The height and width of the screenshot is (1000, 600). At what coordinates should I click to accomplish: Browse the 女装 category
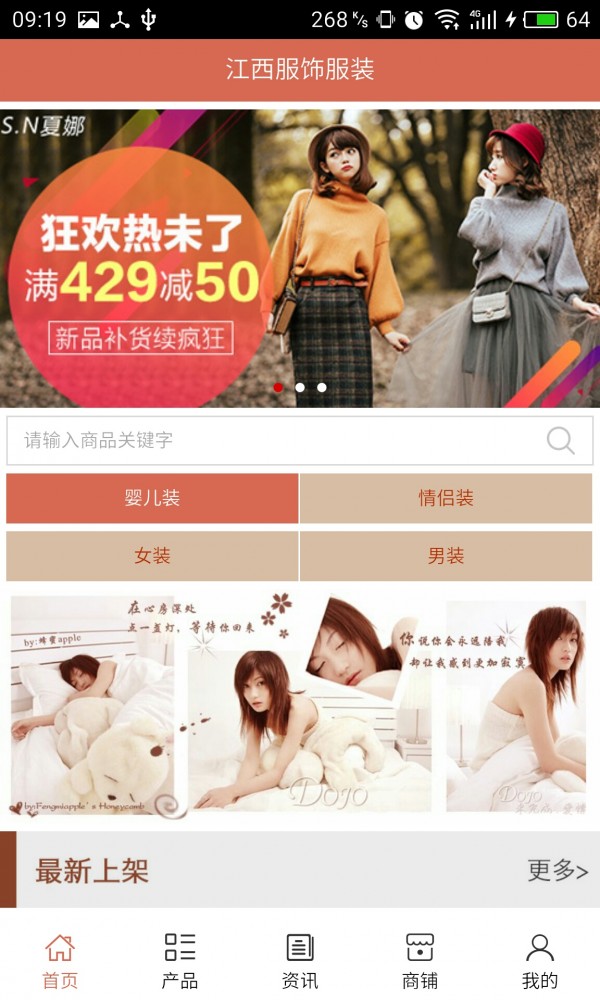[152, 556]
